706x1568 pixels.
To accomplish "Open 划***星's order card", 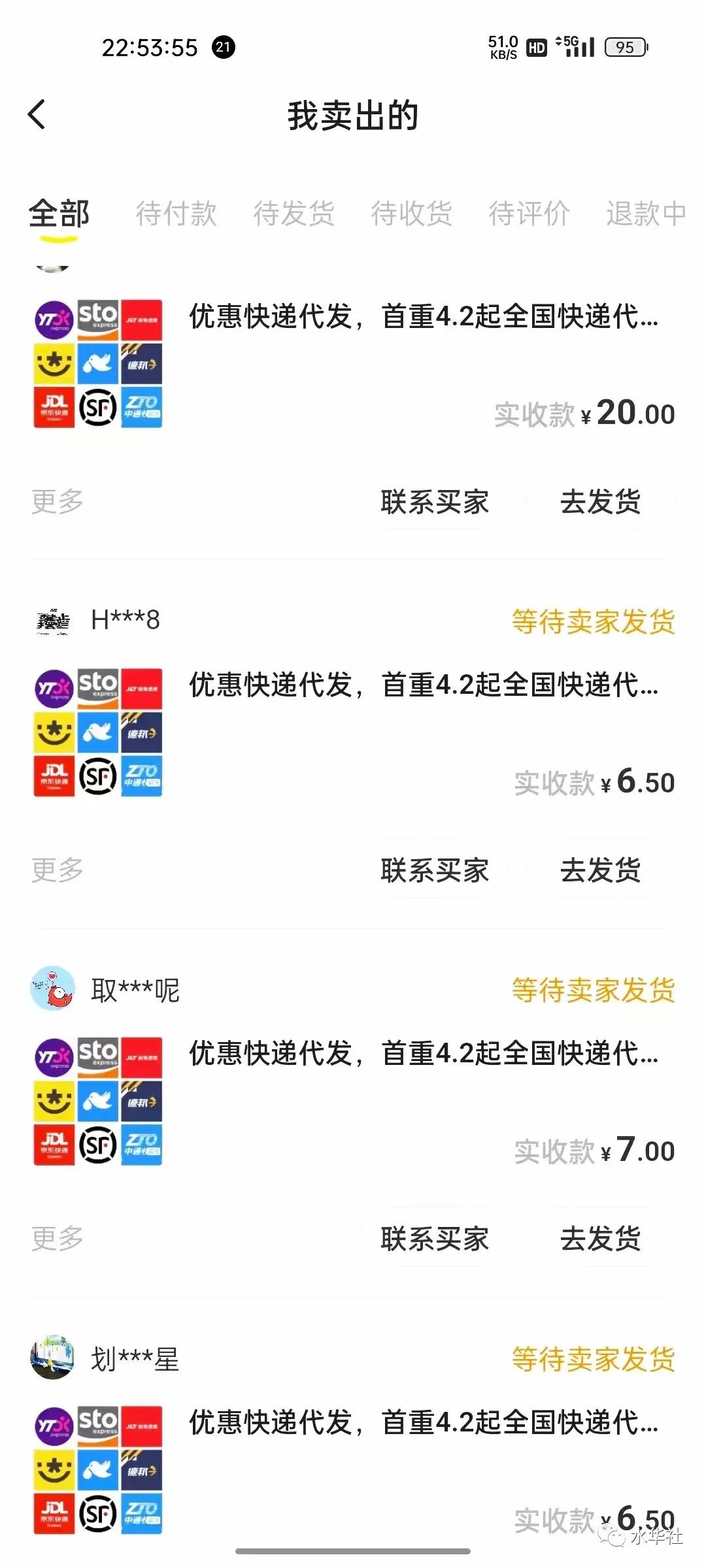I will 353,1437.
